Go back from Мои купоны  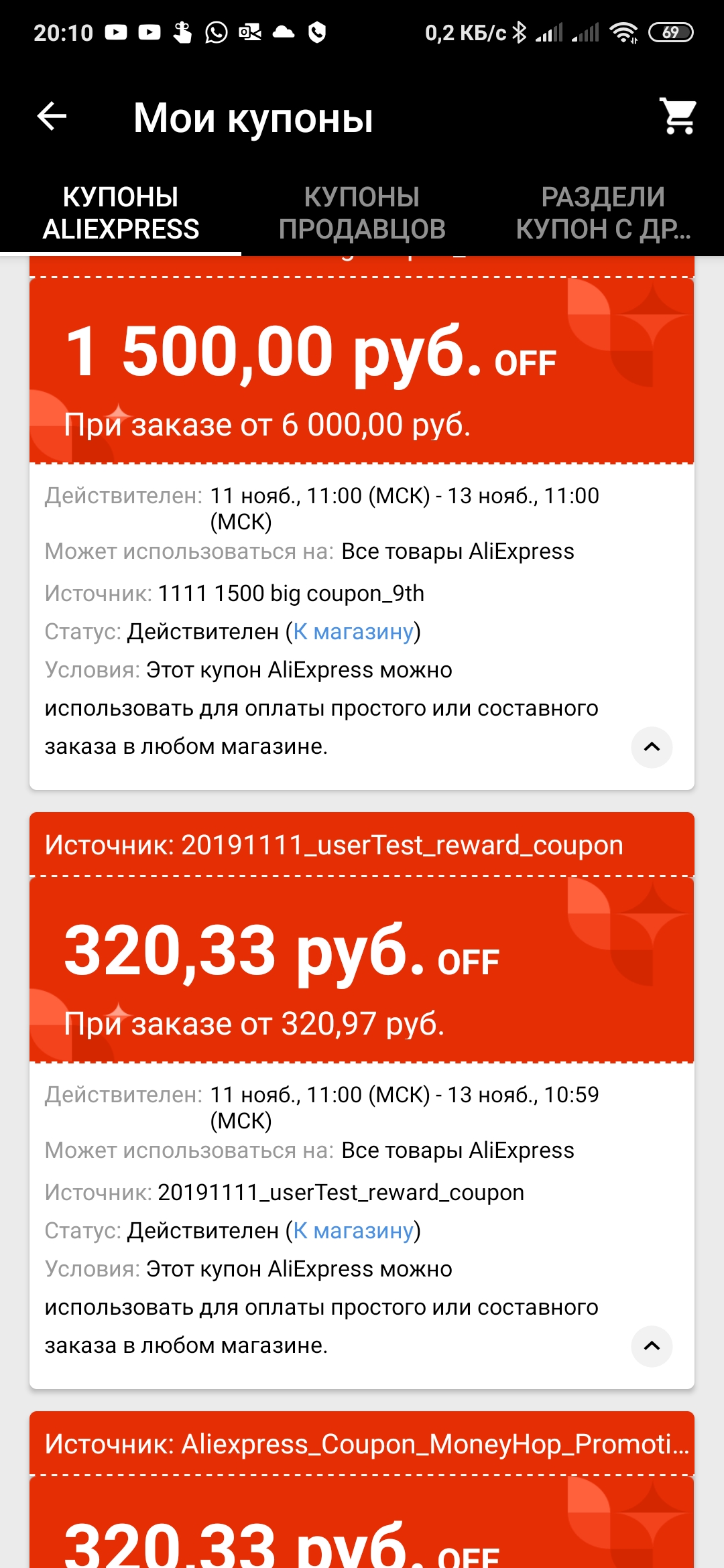(x=52, y=117)
